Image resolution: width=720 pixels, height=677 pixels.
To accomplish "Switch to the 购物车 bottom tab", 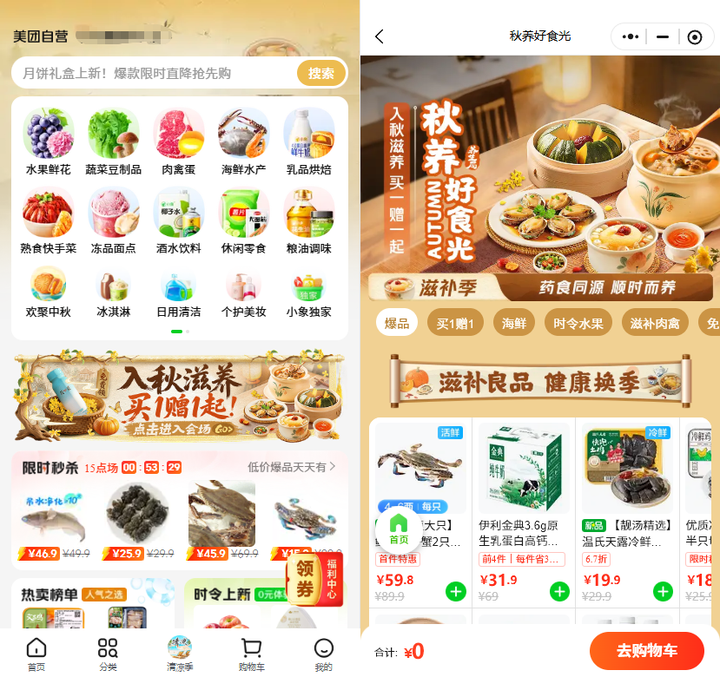I will (x=251, y=654).
